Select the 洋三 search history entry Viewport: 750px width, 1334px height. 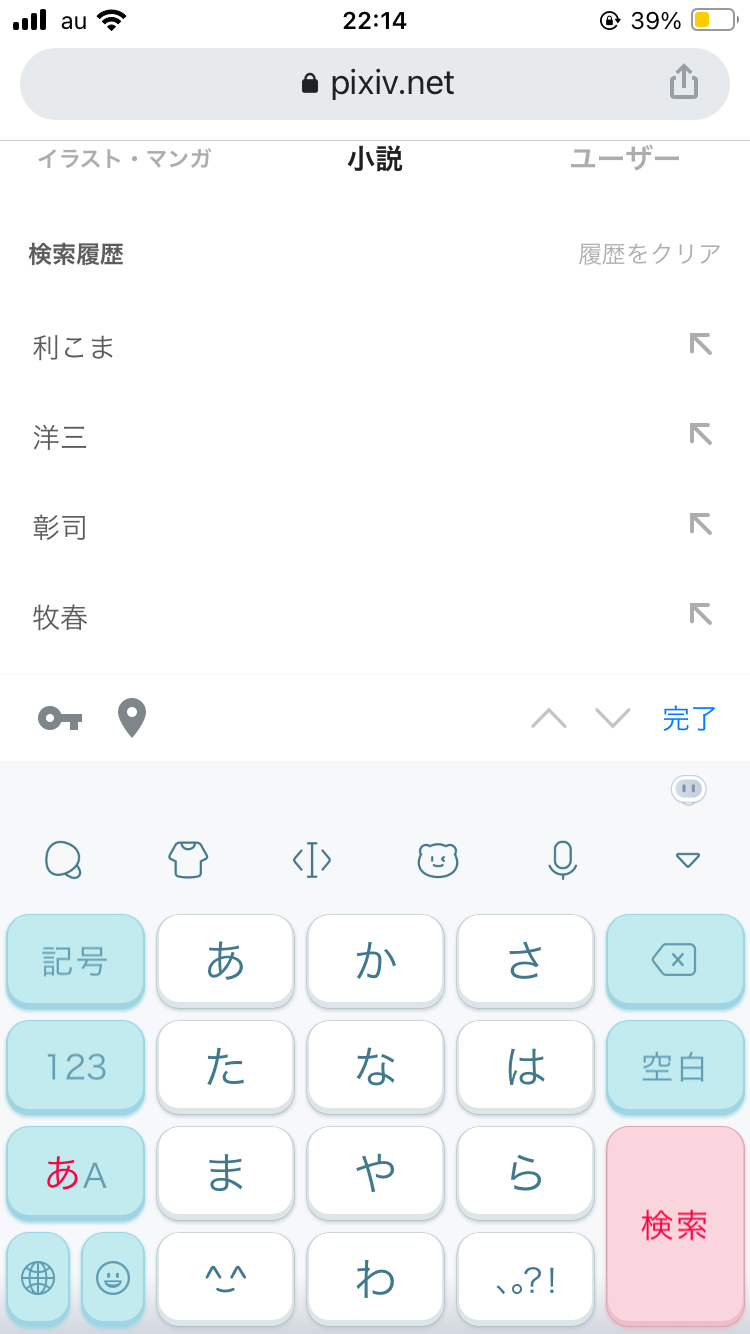pos(60,437)
